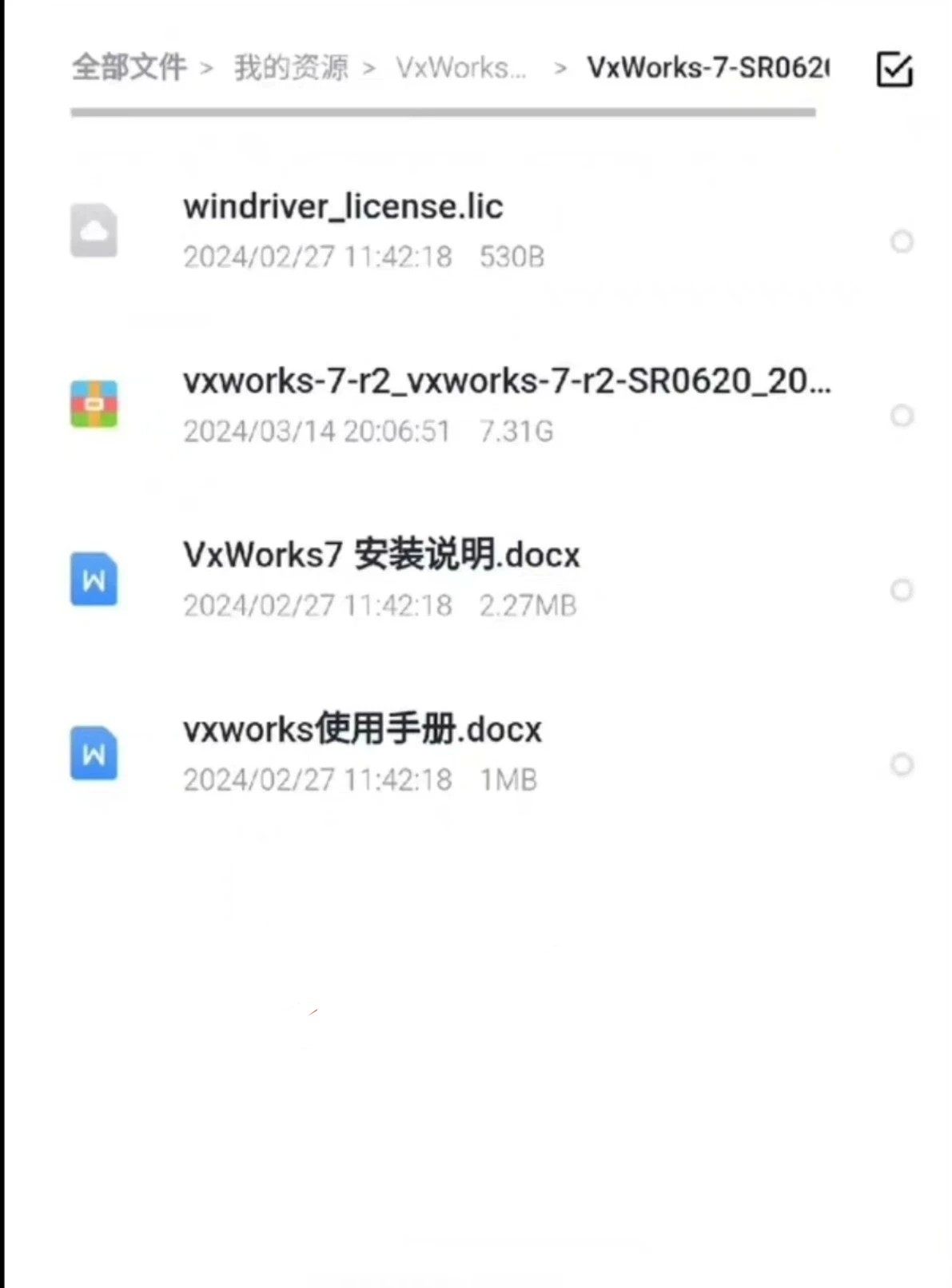Select VxWorks7 安装说明.docx selection circle

click(x=902, y=590)
